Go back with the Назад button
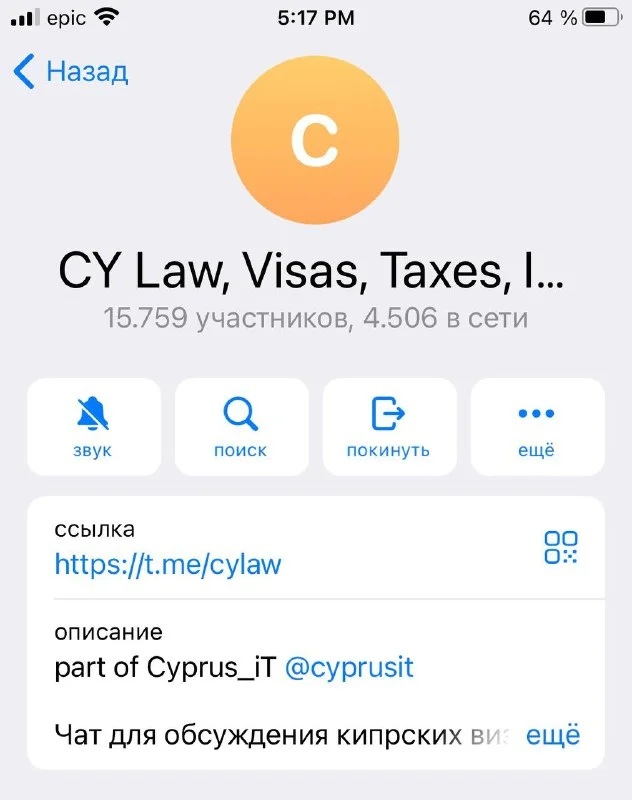 click(x=70, y=72)
